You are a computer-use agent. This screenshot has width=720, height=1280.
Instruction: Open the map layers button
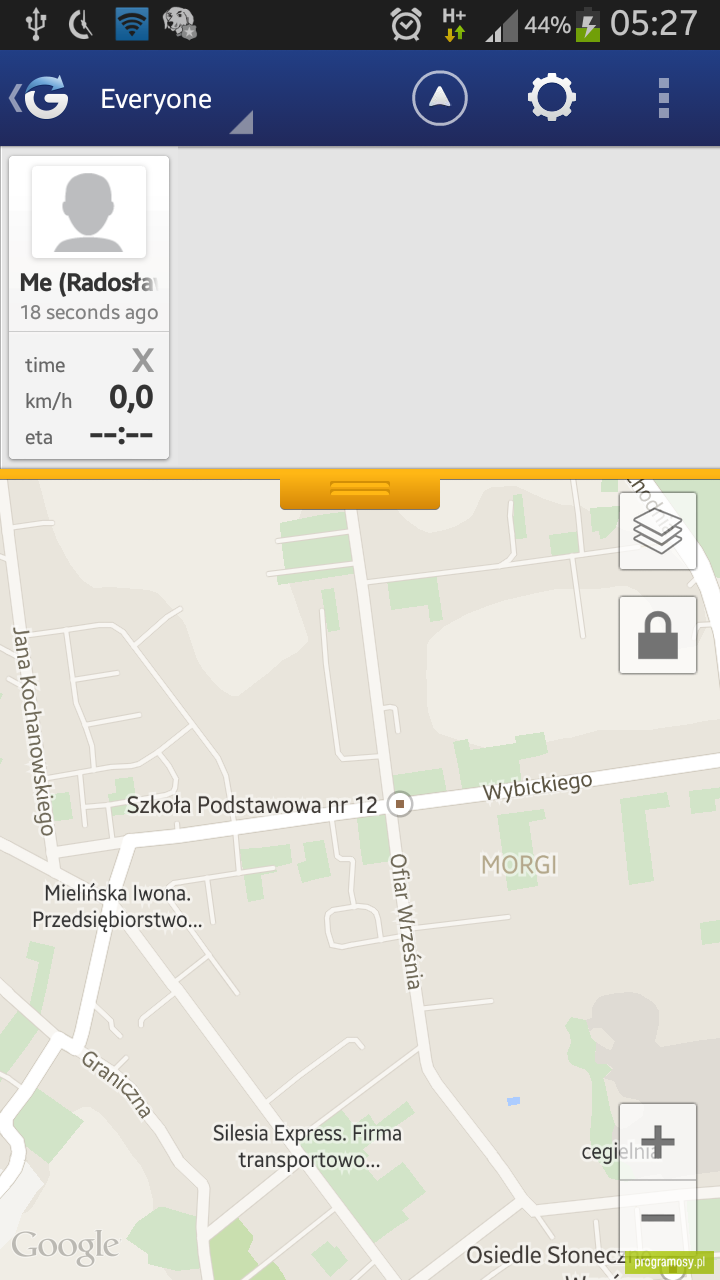658,531
